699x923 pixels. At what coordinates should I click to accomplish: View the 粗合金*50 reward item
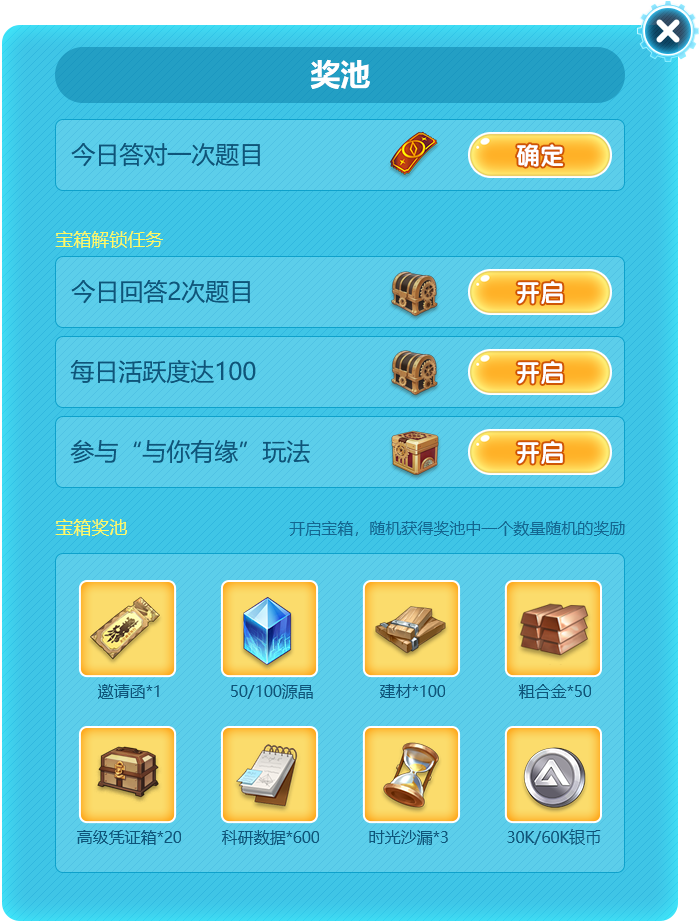[x=553, y=628]
